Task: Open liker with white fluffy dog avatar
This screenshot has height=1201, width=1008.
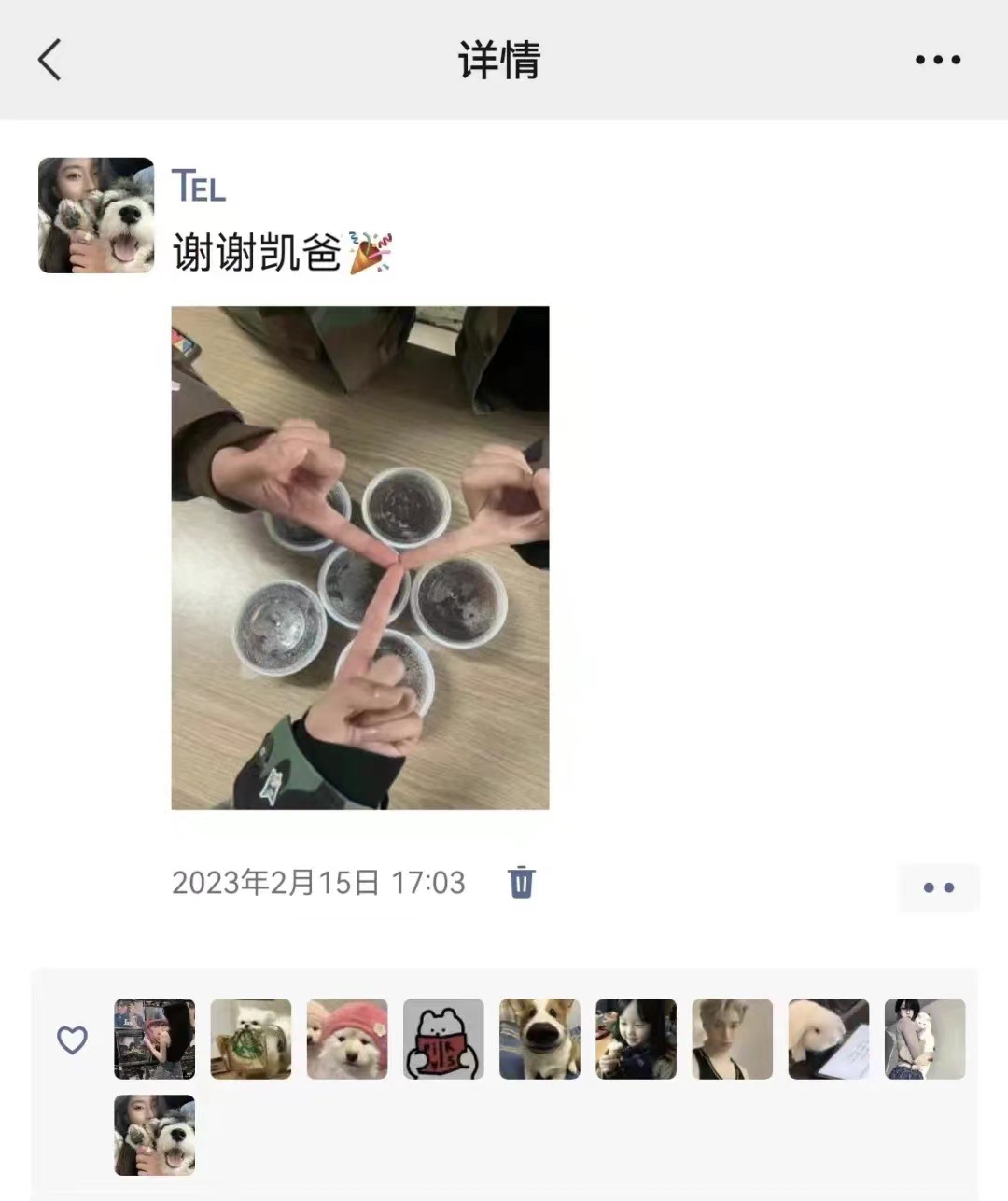Action: pos(251,1039)
